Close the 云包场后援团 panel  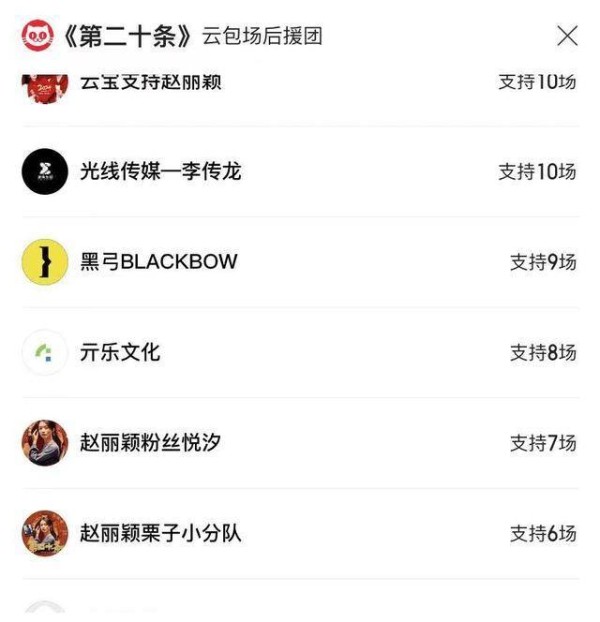point(566,37)
